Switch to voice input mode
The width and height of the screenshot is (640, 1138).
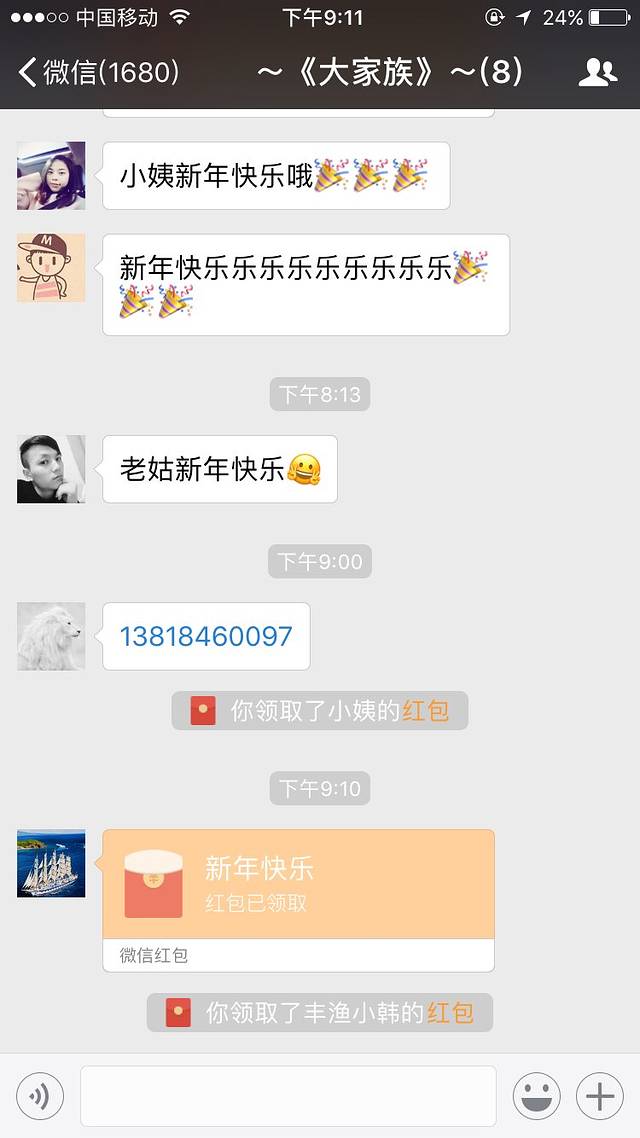[40, 1097]
